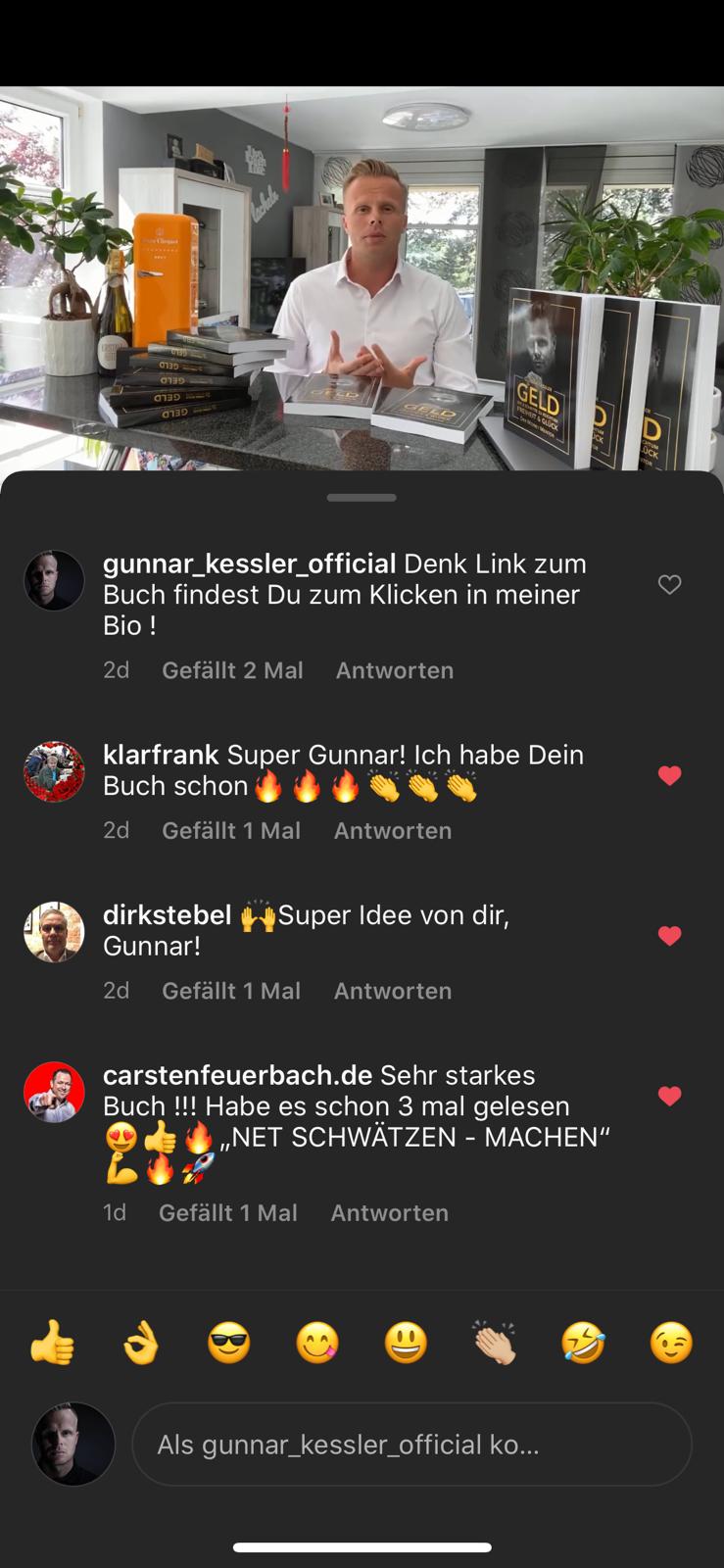Open klarfrank's profile picture
The height and width of the screenshot is (1568, 724).
tap(54, 771)
